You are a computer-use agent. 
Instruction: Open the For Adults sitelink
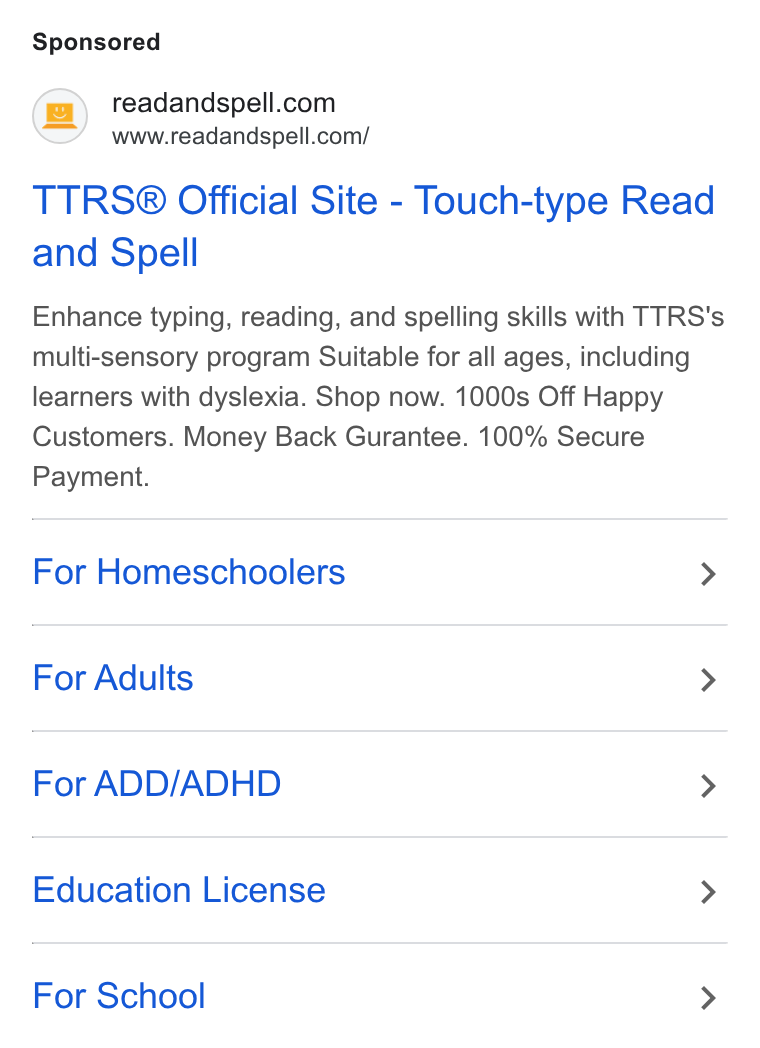[x=380, y=678]
